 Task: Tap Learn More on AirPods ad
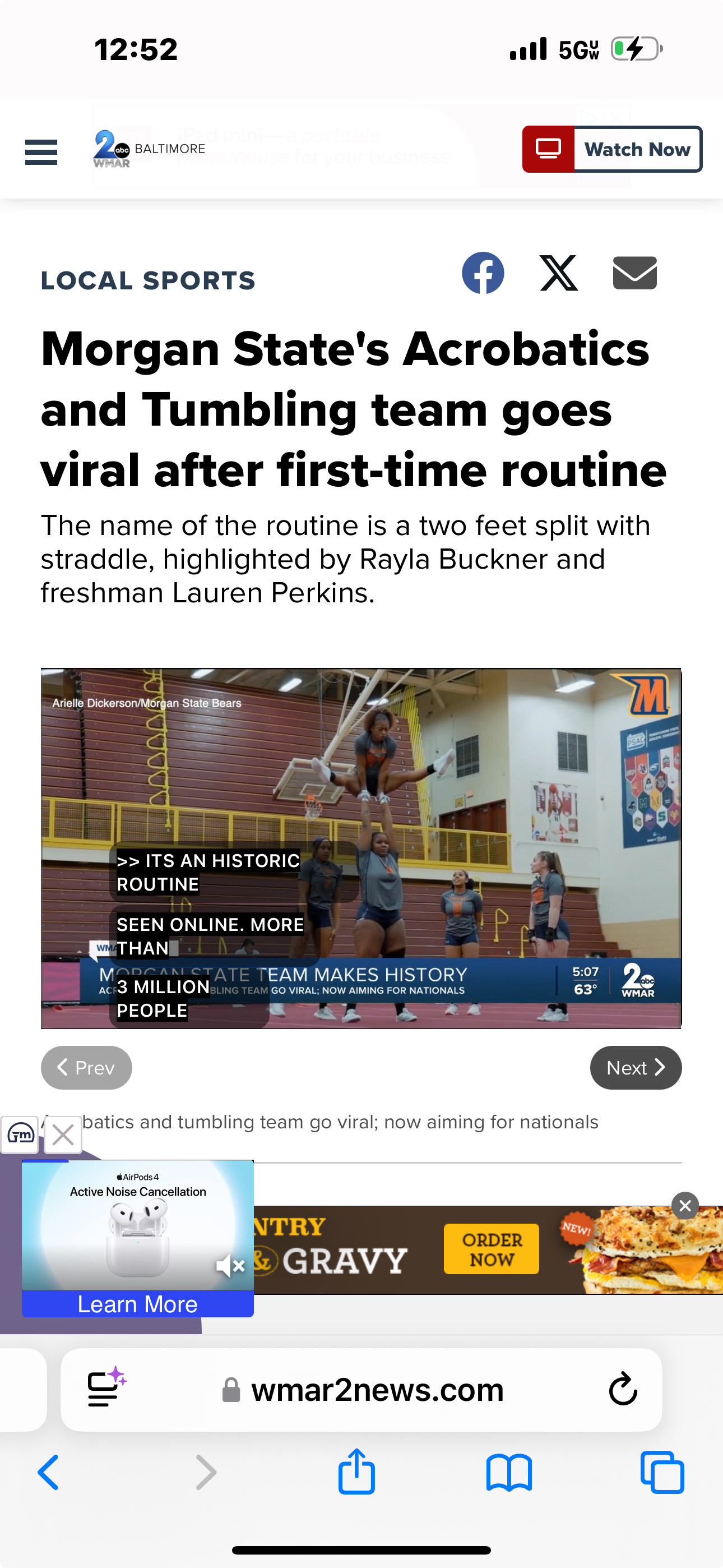pos(137,1304)
